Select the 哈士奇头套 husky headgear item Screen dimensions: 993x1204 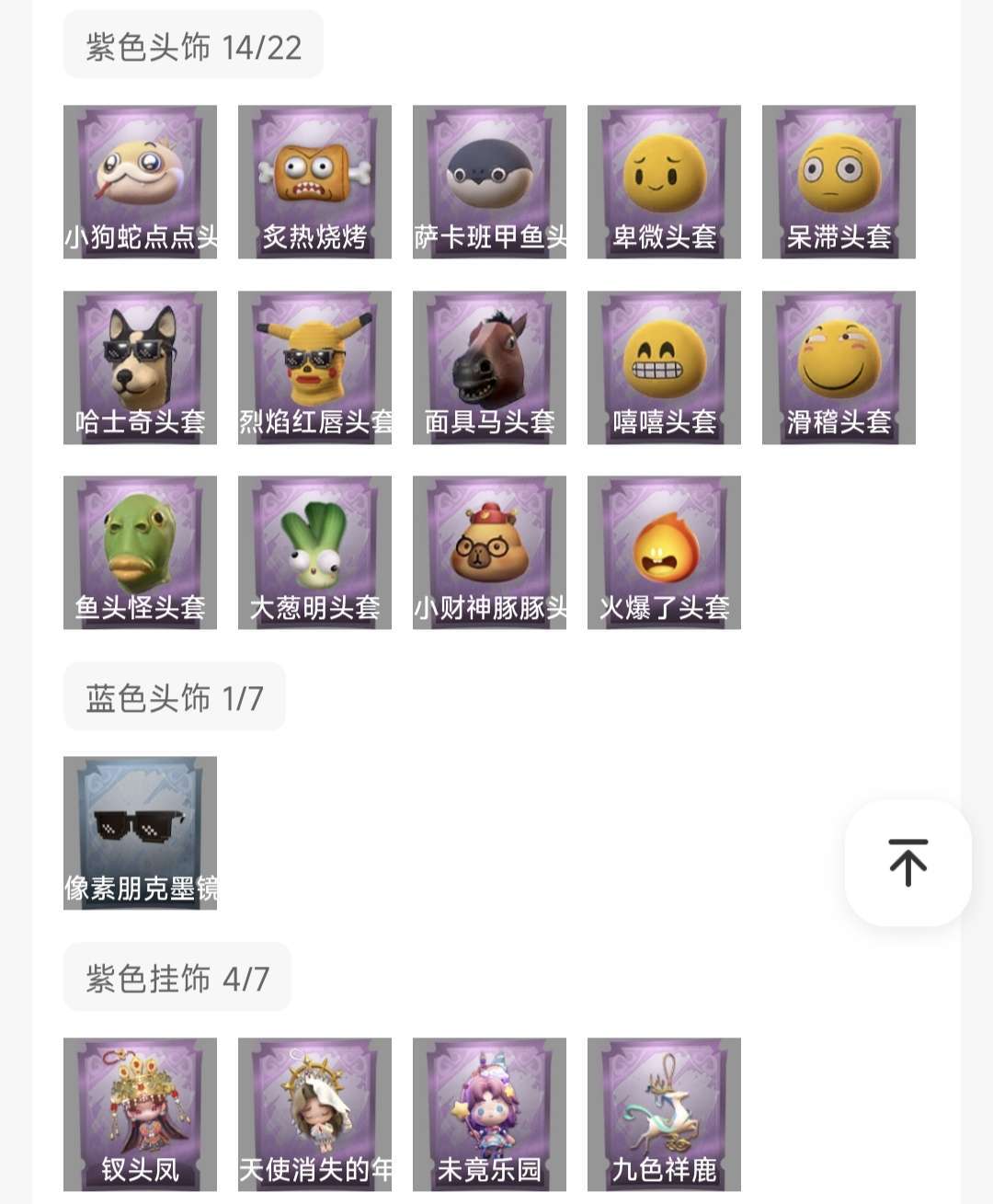point(140,365)
